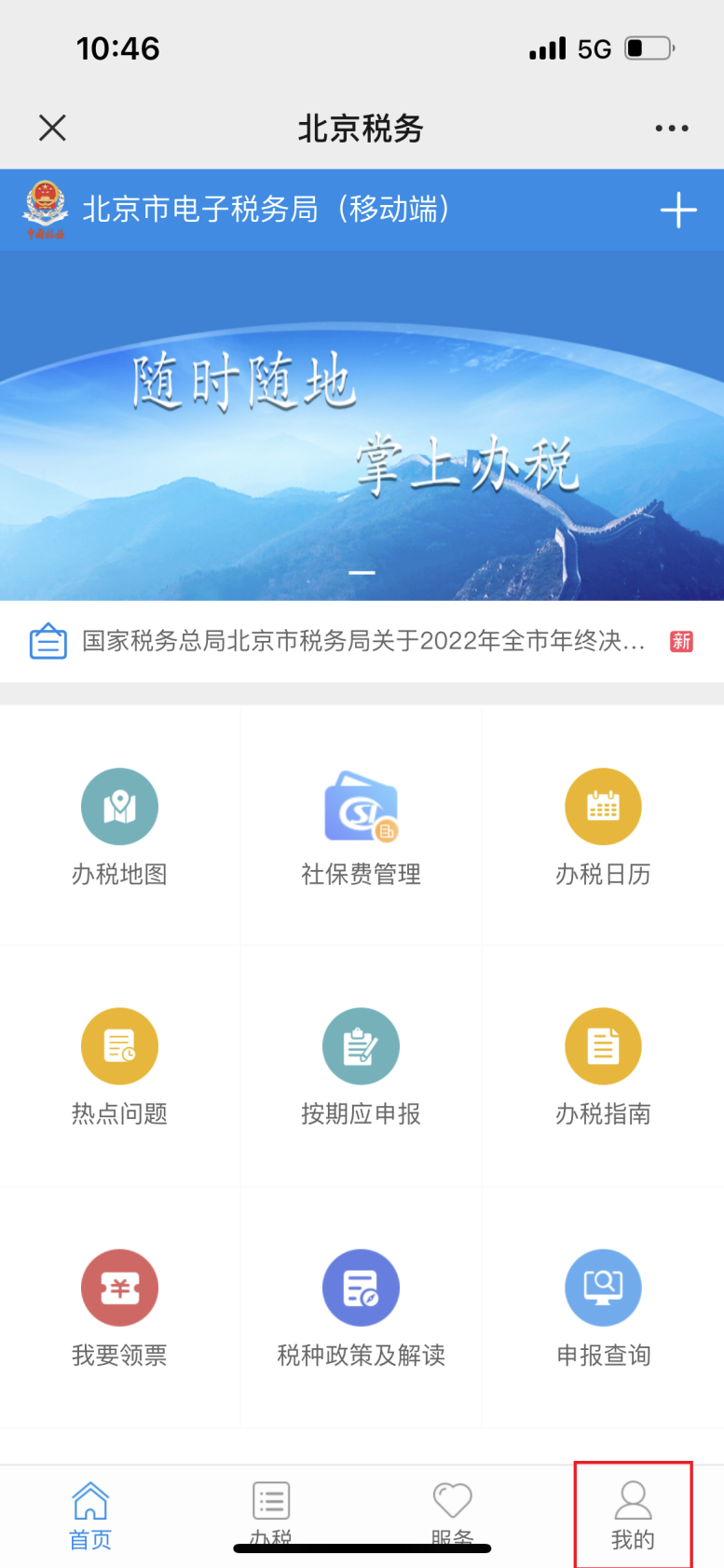Open 办税日历

tap(603, 827)
